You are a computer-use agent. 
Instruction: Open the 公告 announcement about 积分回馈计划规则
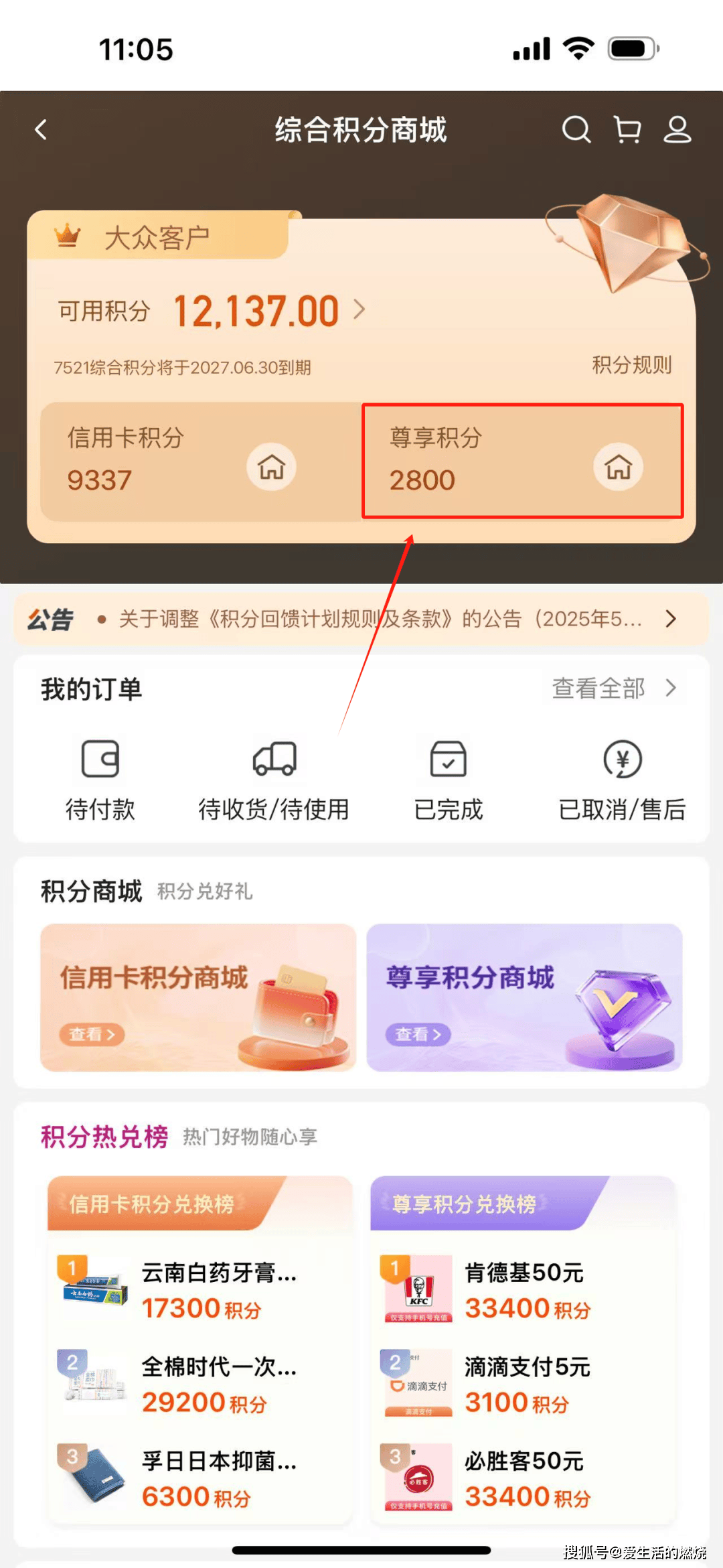pyautogui.click(x=382, y=619)
